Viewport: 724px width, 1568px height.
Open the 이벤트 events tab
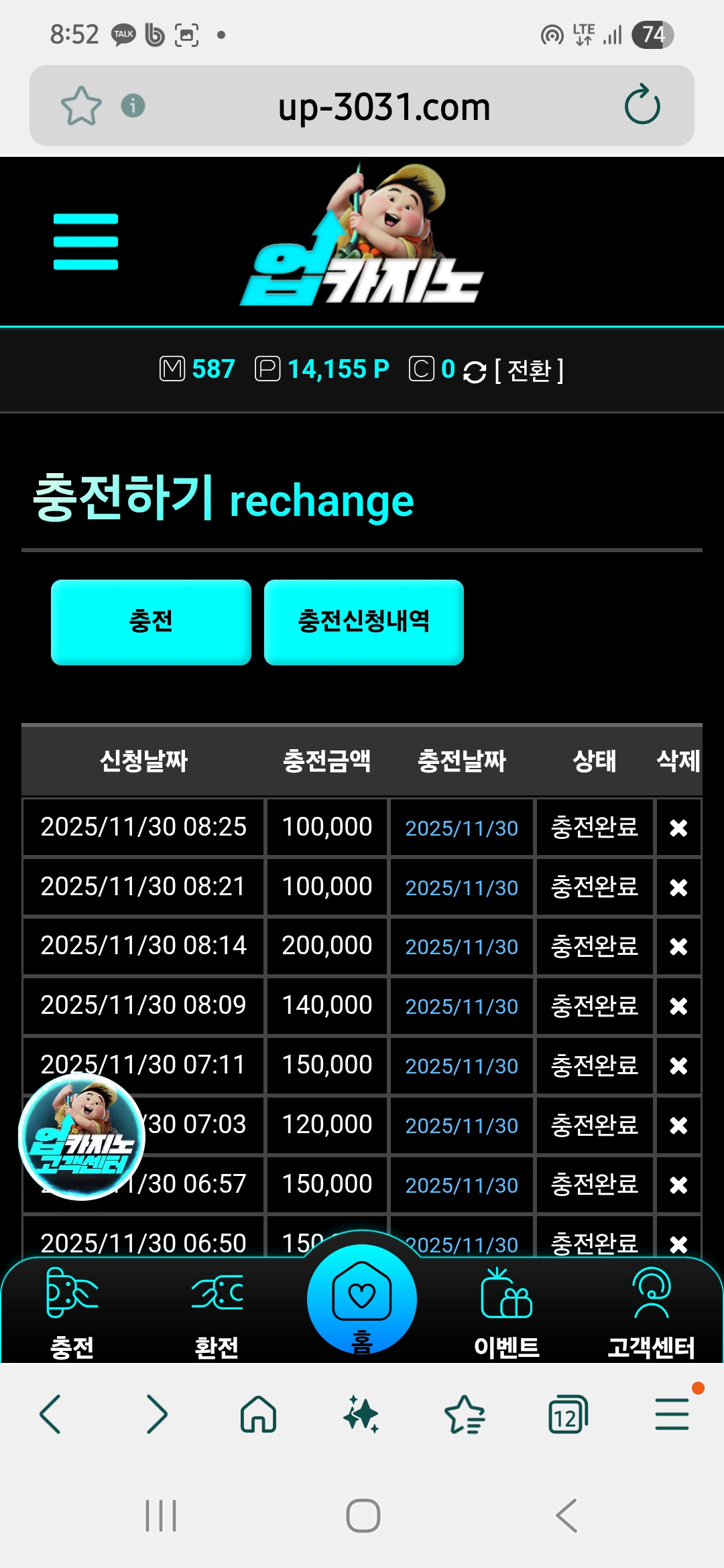[x=507, y=1312]
